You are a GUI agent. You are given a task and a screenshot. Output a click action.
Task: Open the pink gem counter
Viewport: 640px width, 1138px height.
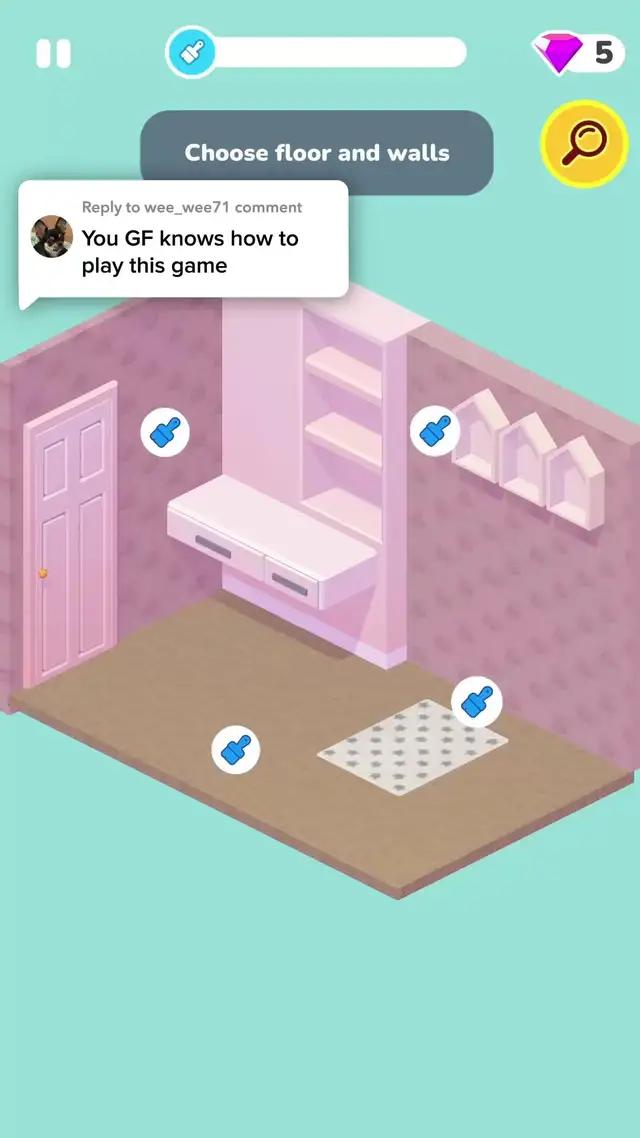tap(578, 53)
